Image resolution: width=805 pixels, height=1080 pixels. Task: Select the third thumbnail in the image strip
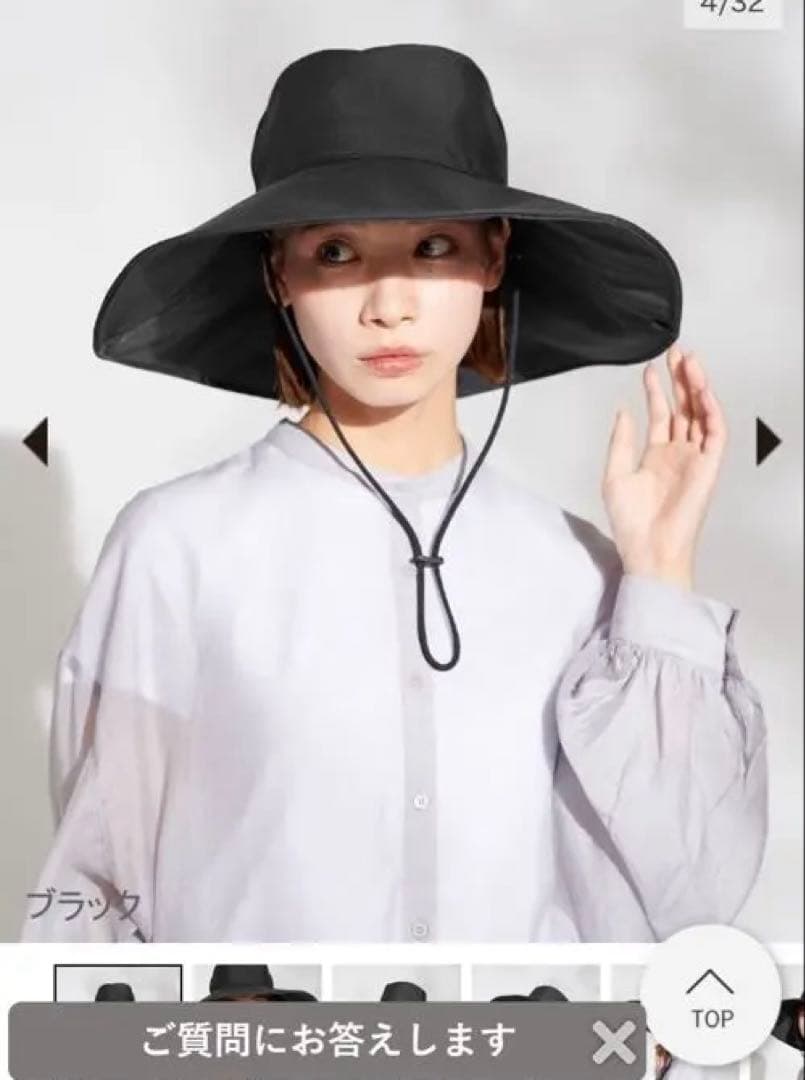coord(396,982)
